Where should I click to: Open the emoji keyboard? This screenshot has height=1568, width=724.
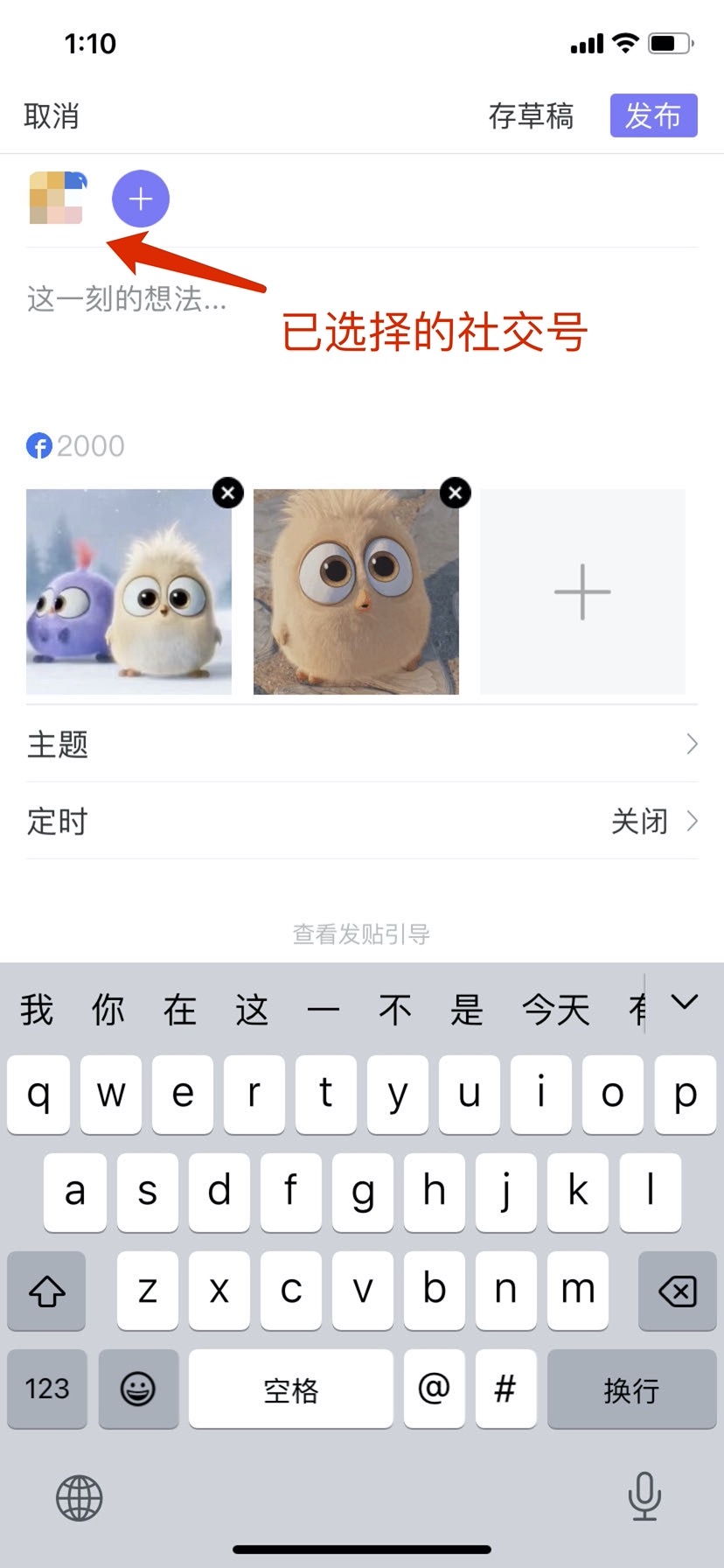point(138,1389)
